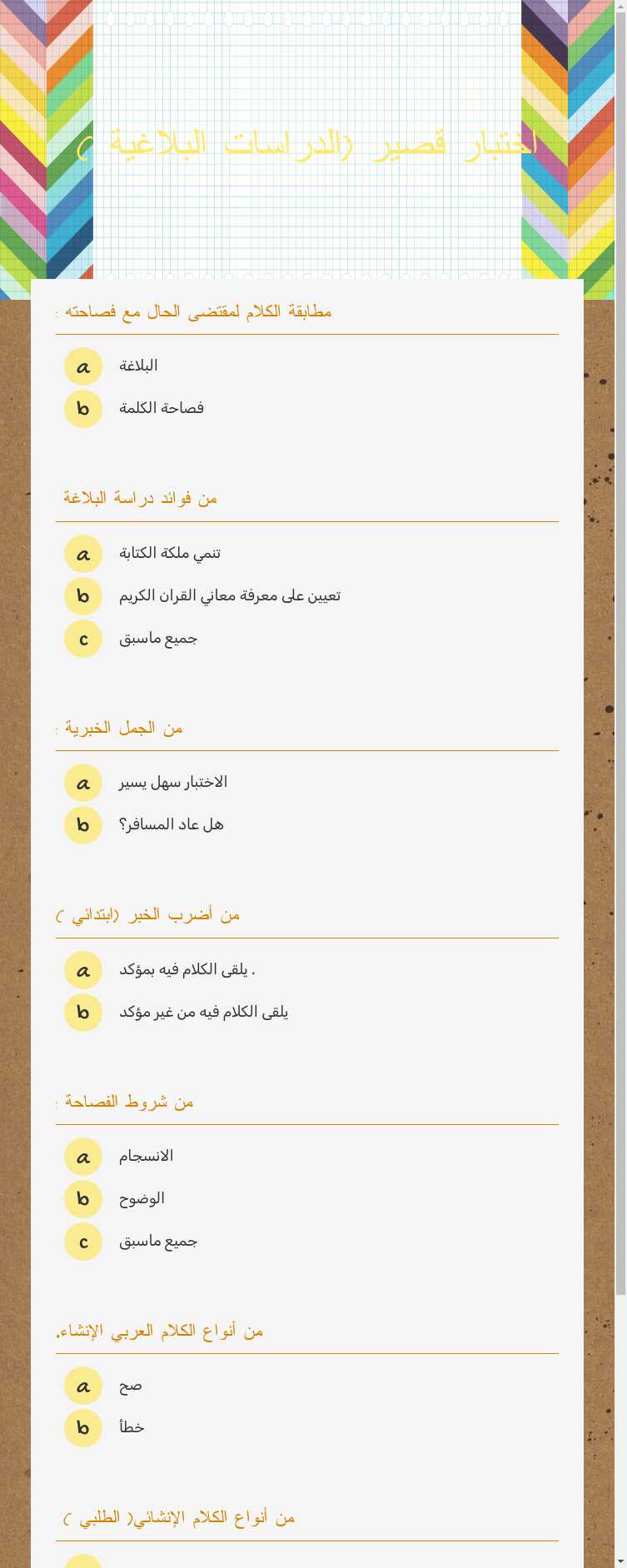Choose "c" جميع ماسبق for شروط الفصاحة
This screenshot has width=627, height=1568.
point(82,1242)
